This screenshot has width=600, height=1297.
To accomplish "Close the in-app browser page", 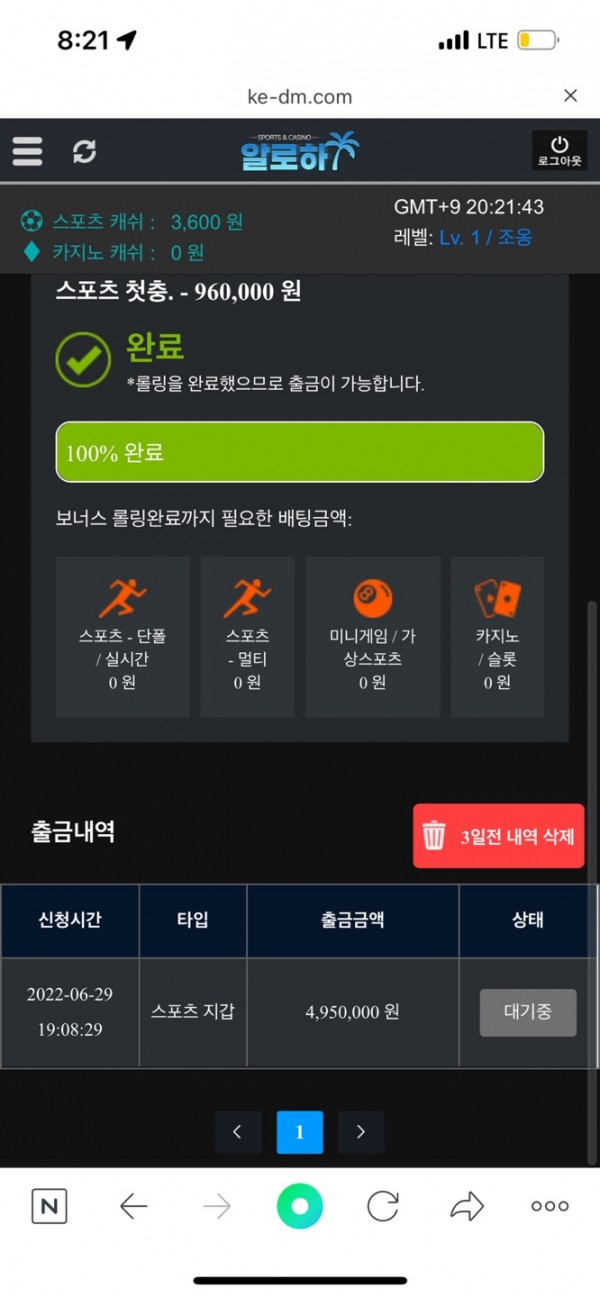I will point(570,96).
